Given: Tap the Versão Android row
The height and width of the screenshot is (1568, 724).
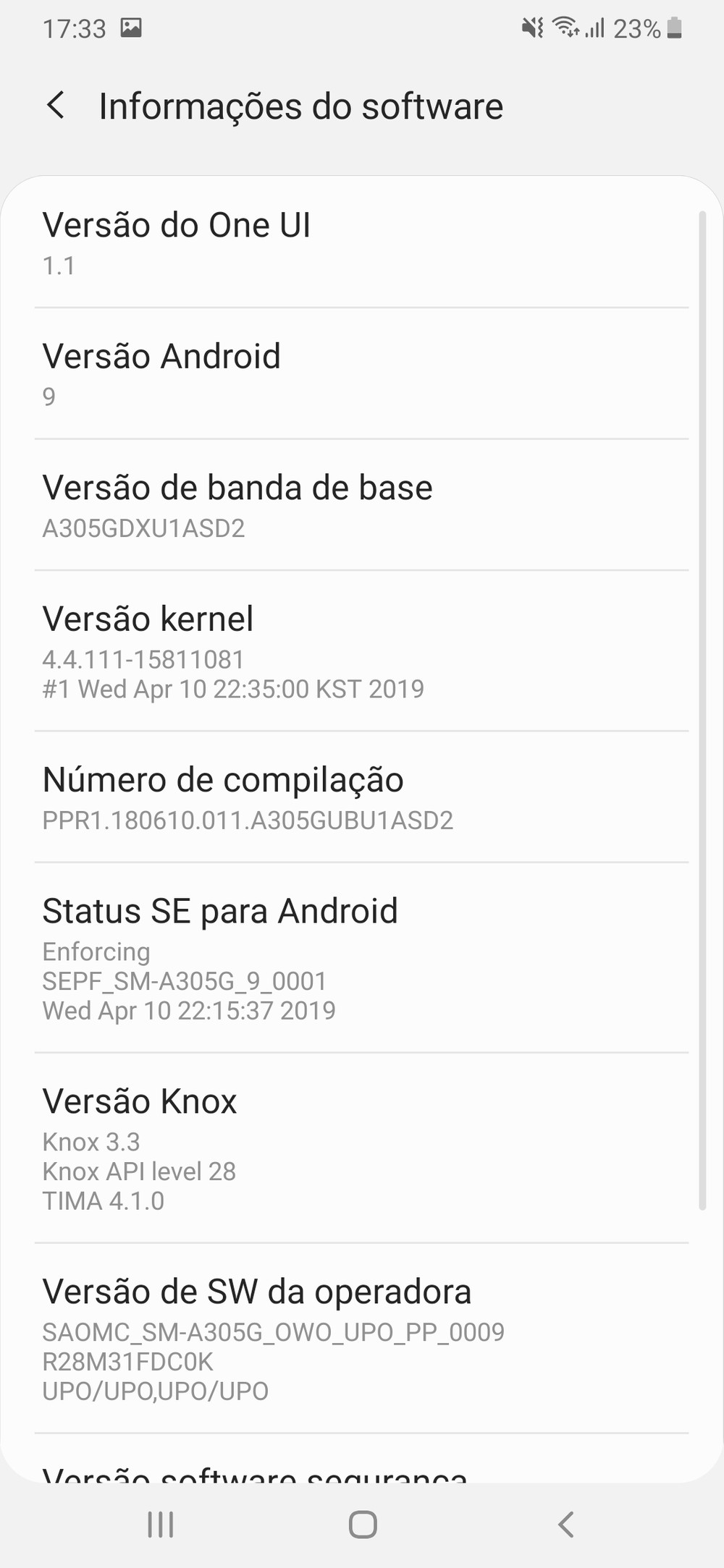Looking at the screenshot, I should (362, 373).
